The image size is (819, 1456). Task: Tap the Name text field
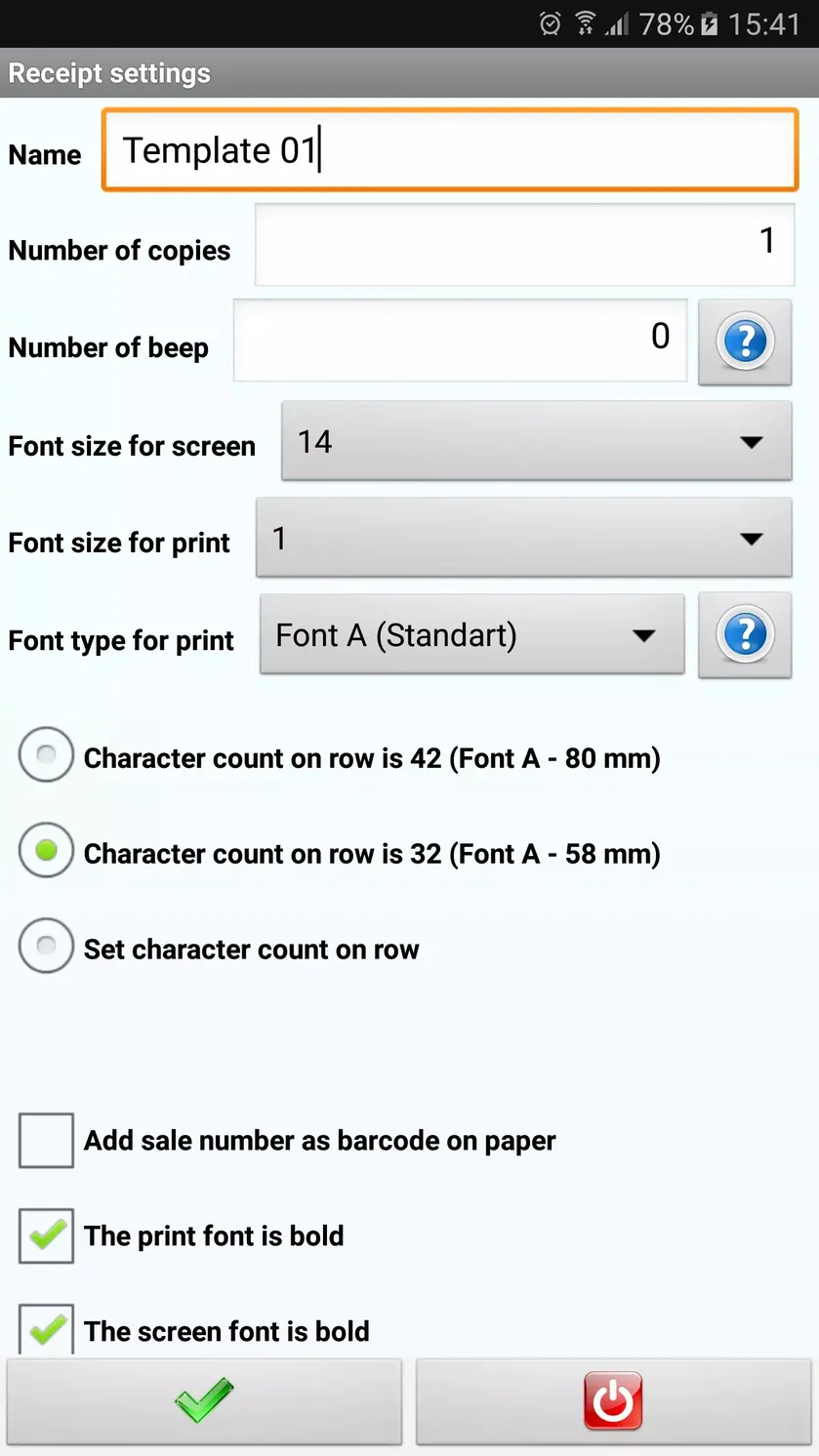(450, 149)
